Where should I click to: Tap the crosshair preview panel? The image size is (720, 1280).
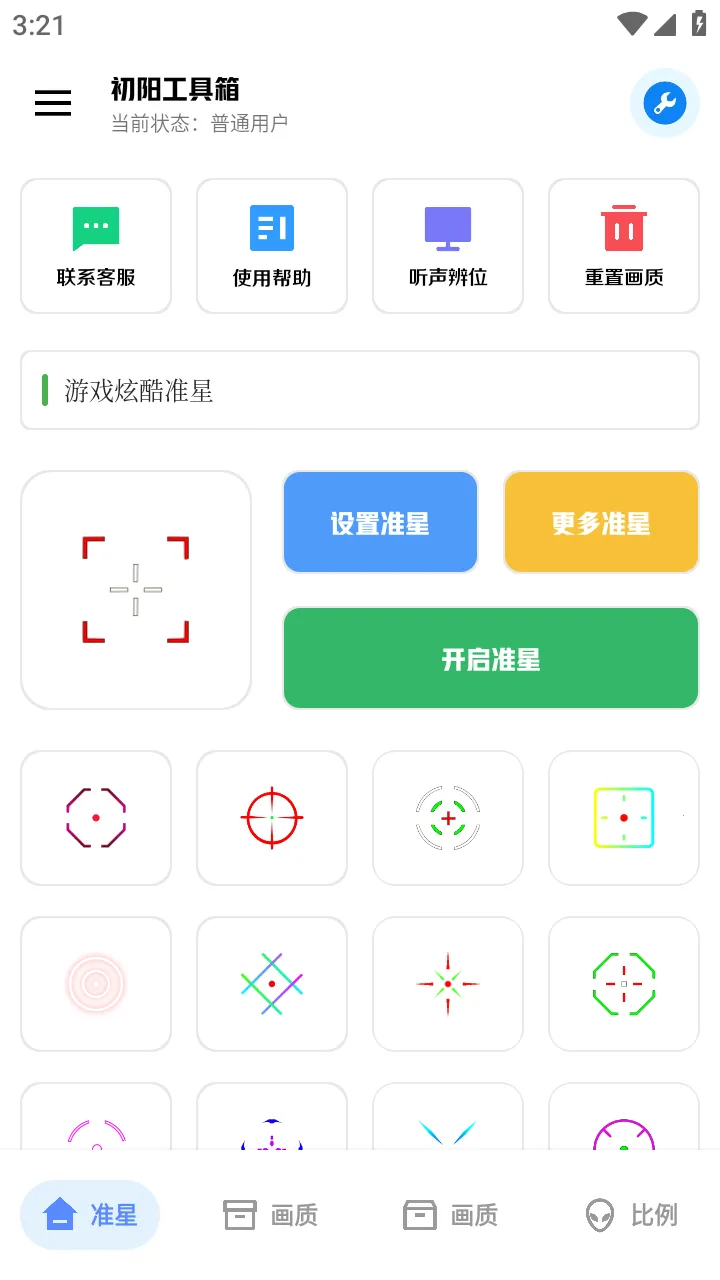[x=136, y=589]
